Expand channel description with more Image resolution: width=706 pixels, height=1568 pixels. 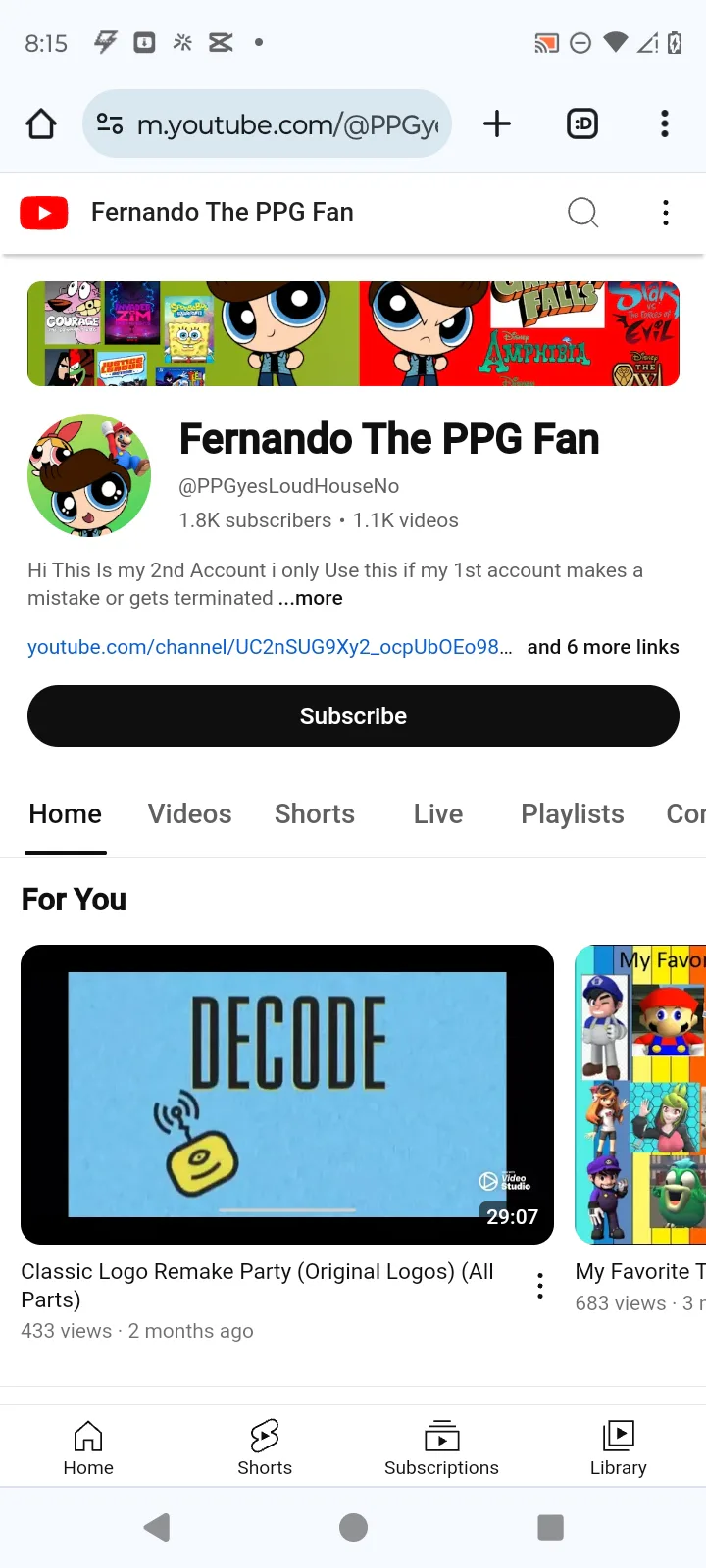pyautogui.click(x=312, y=598)
